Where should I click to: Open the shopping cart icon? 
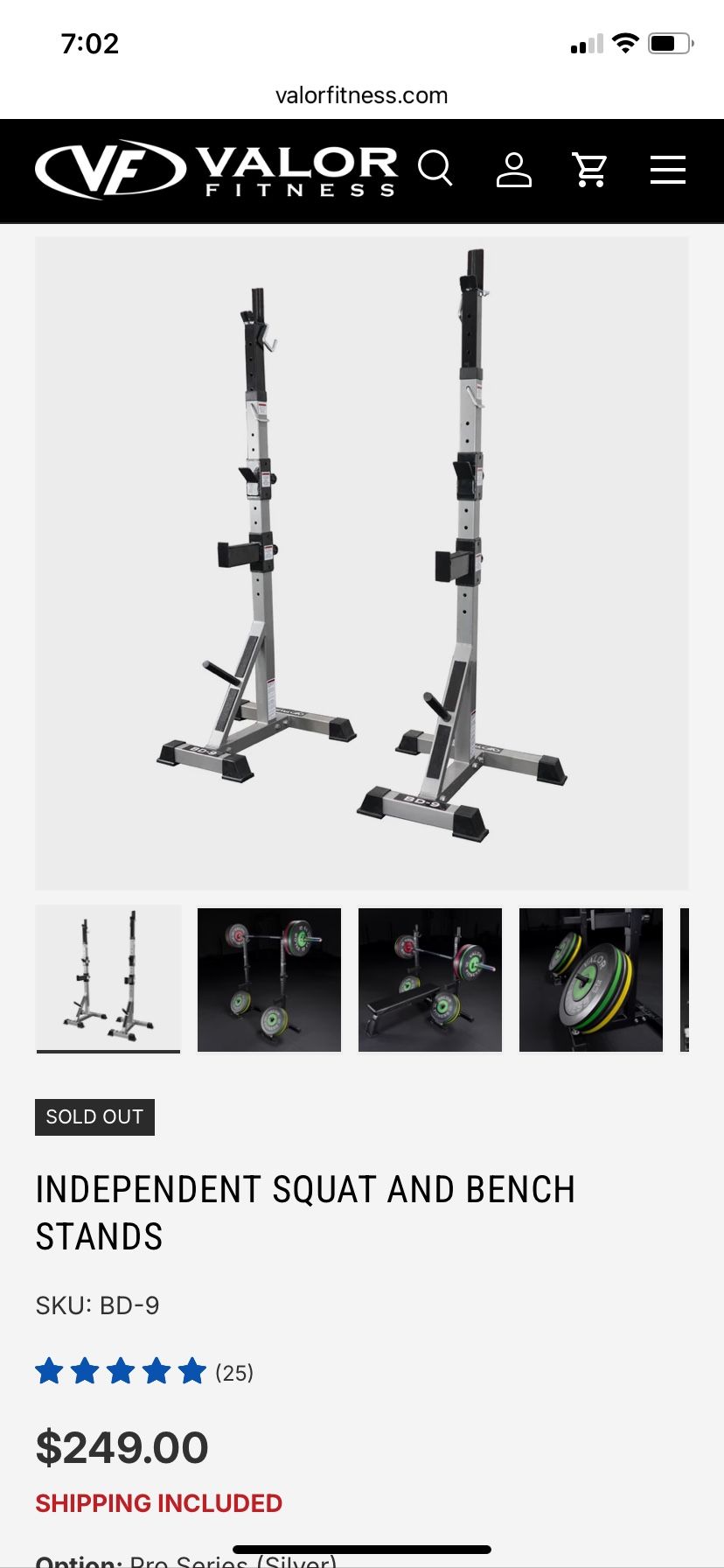point(591,171)
